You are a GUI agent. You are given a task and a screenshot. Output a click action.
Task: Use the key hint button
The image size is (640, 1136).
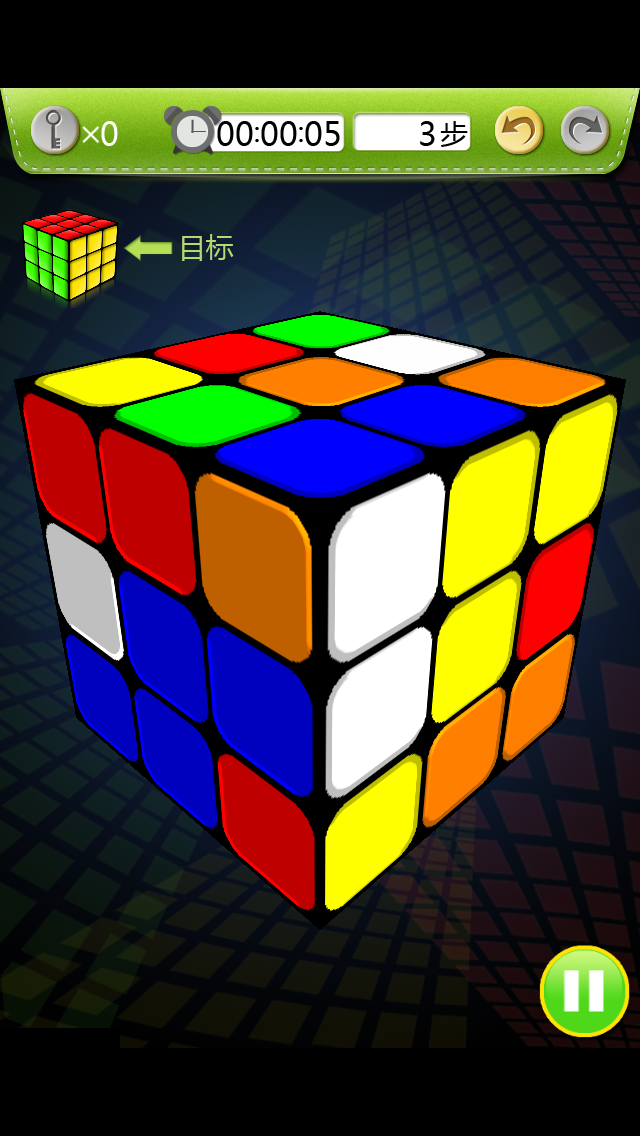[x=54, y=131]
